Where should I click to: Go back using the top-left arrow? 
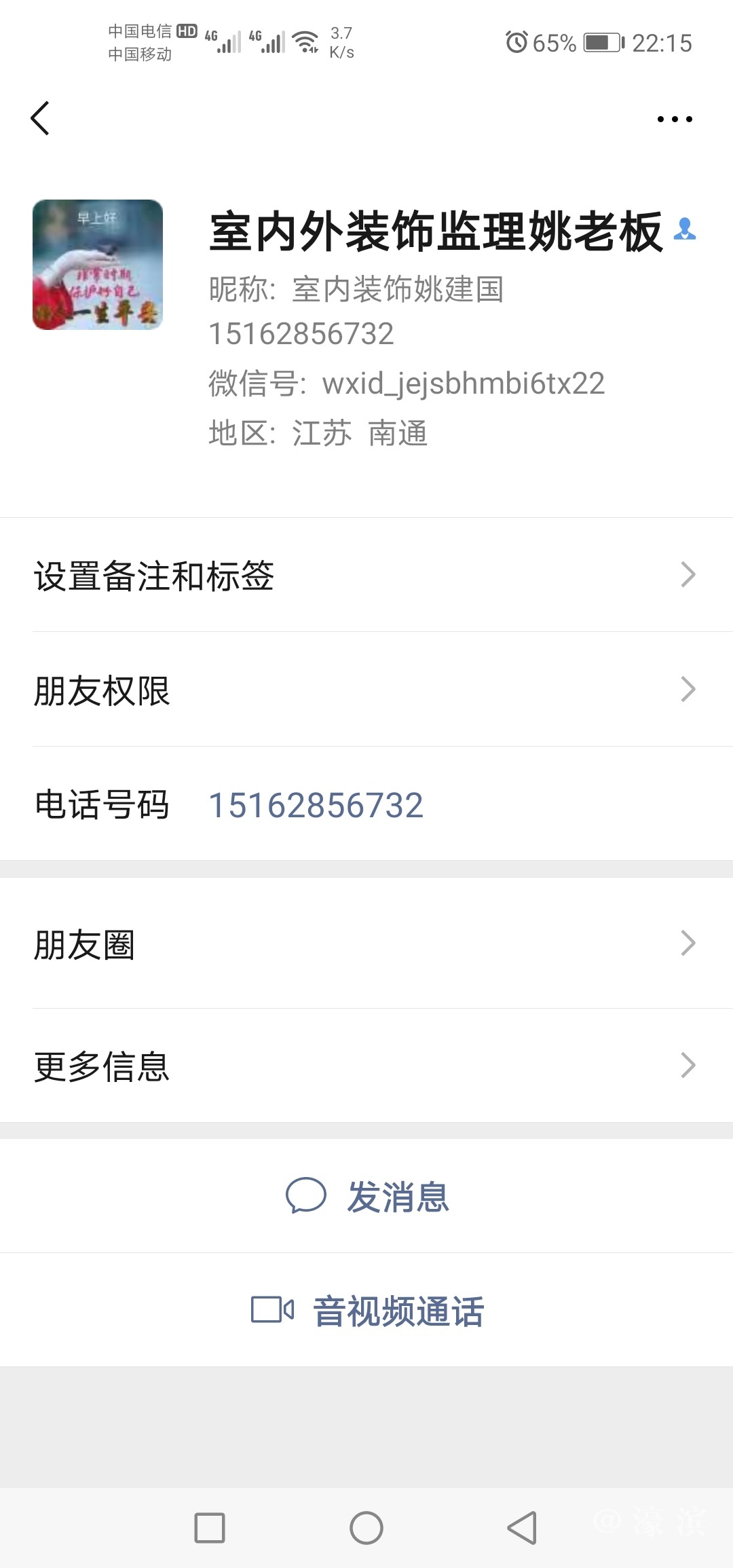pos(41,119)
